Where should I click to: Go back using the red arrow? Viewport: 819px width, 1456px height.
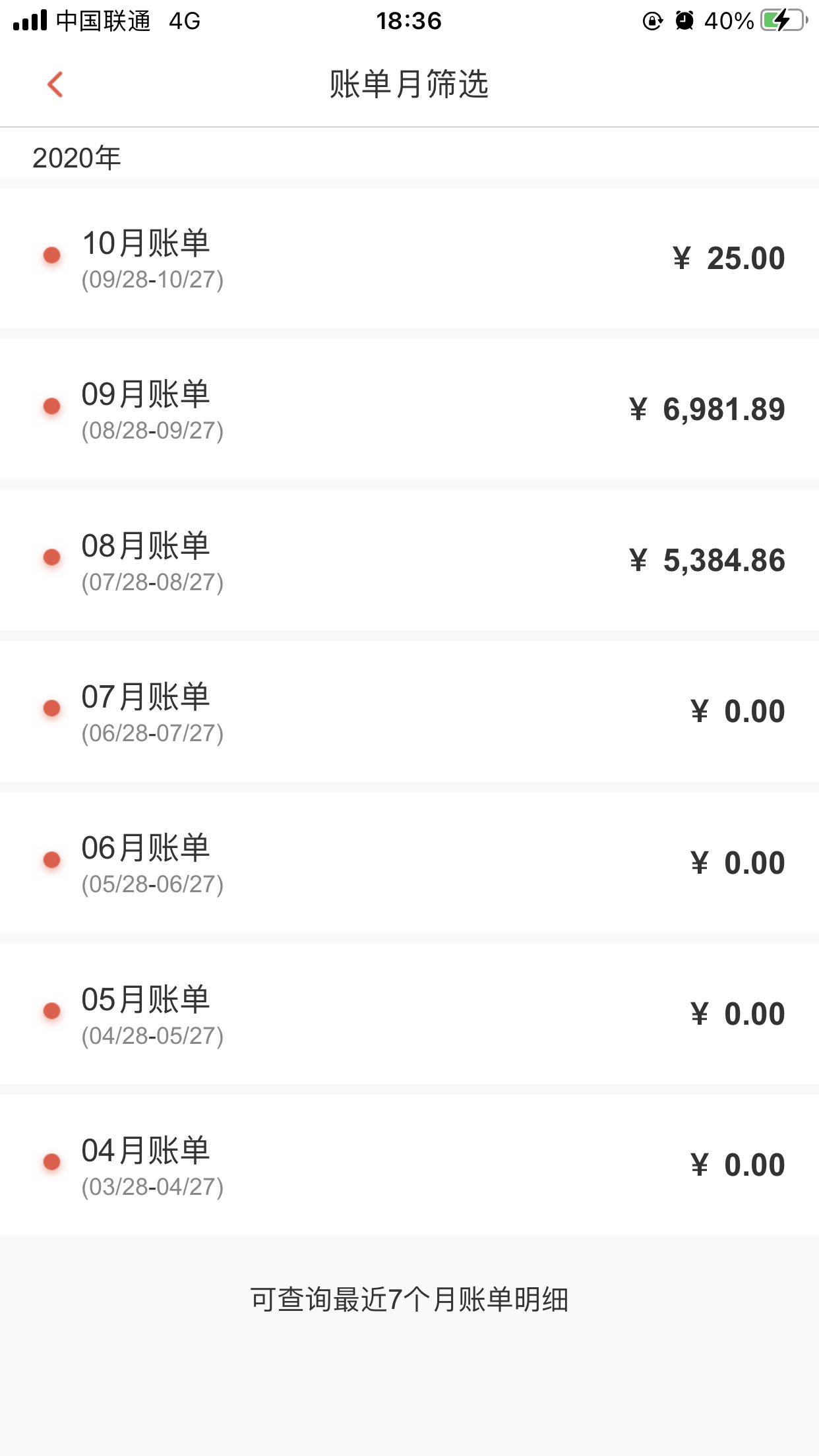click(55, 84)
